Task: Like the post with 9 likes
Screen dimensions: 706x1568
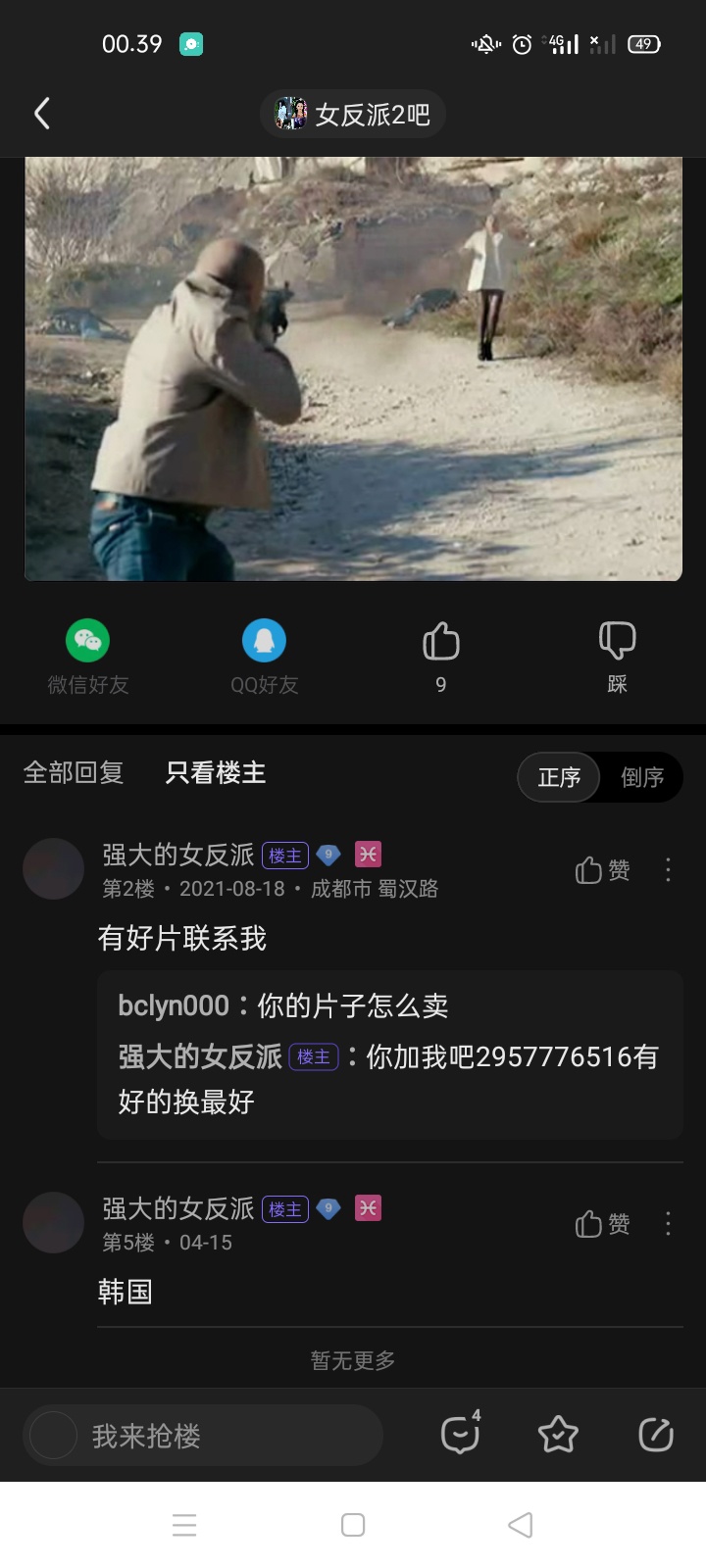Action: pos(441,657)
